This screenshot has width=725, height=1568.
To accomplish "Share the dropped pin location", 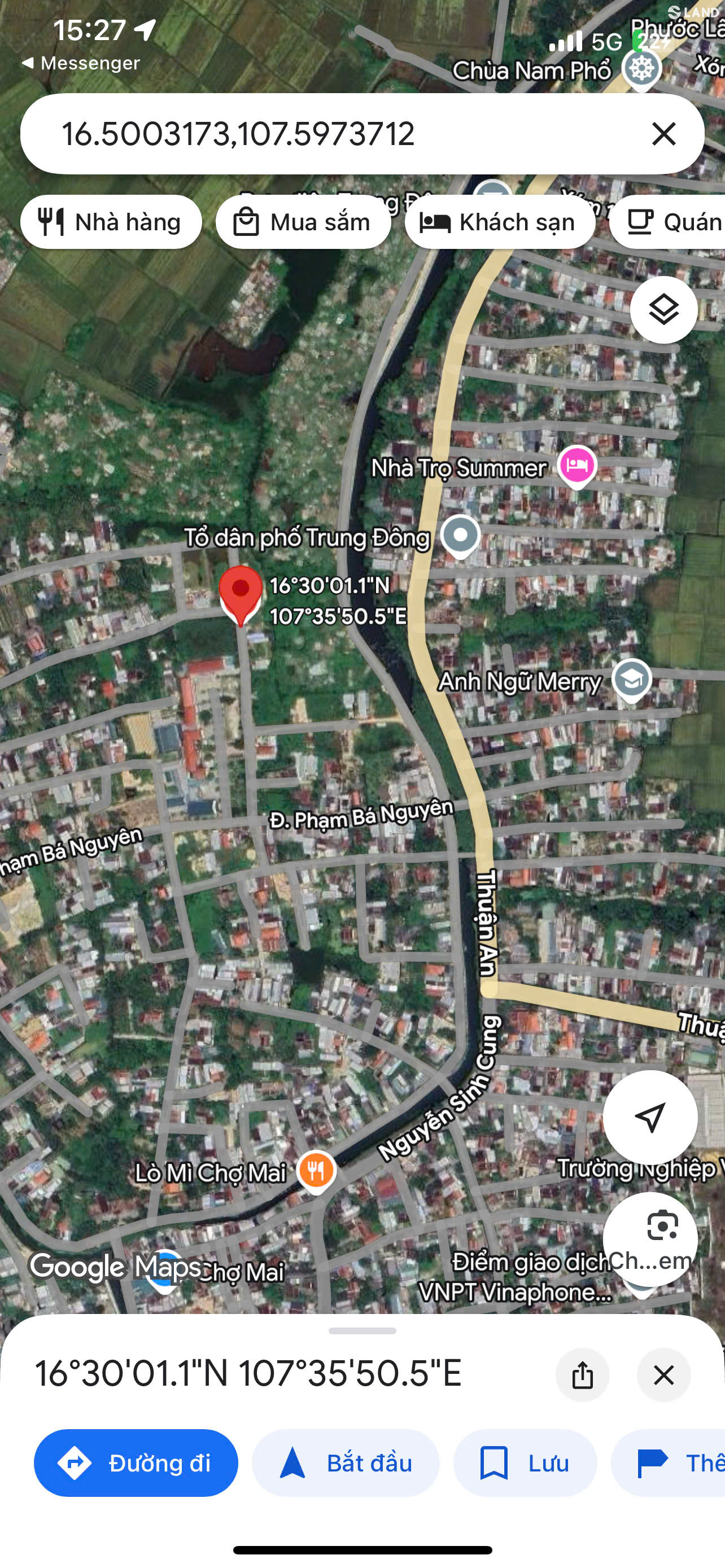I will click(582, 1374).
